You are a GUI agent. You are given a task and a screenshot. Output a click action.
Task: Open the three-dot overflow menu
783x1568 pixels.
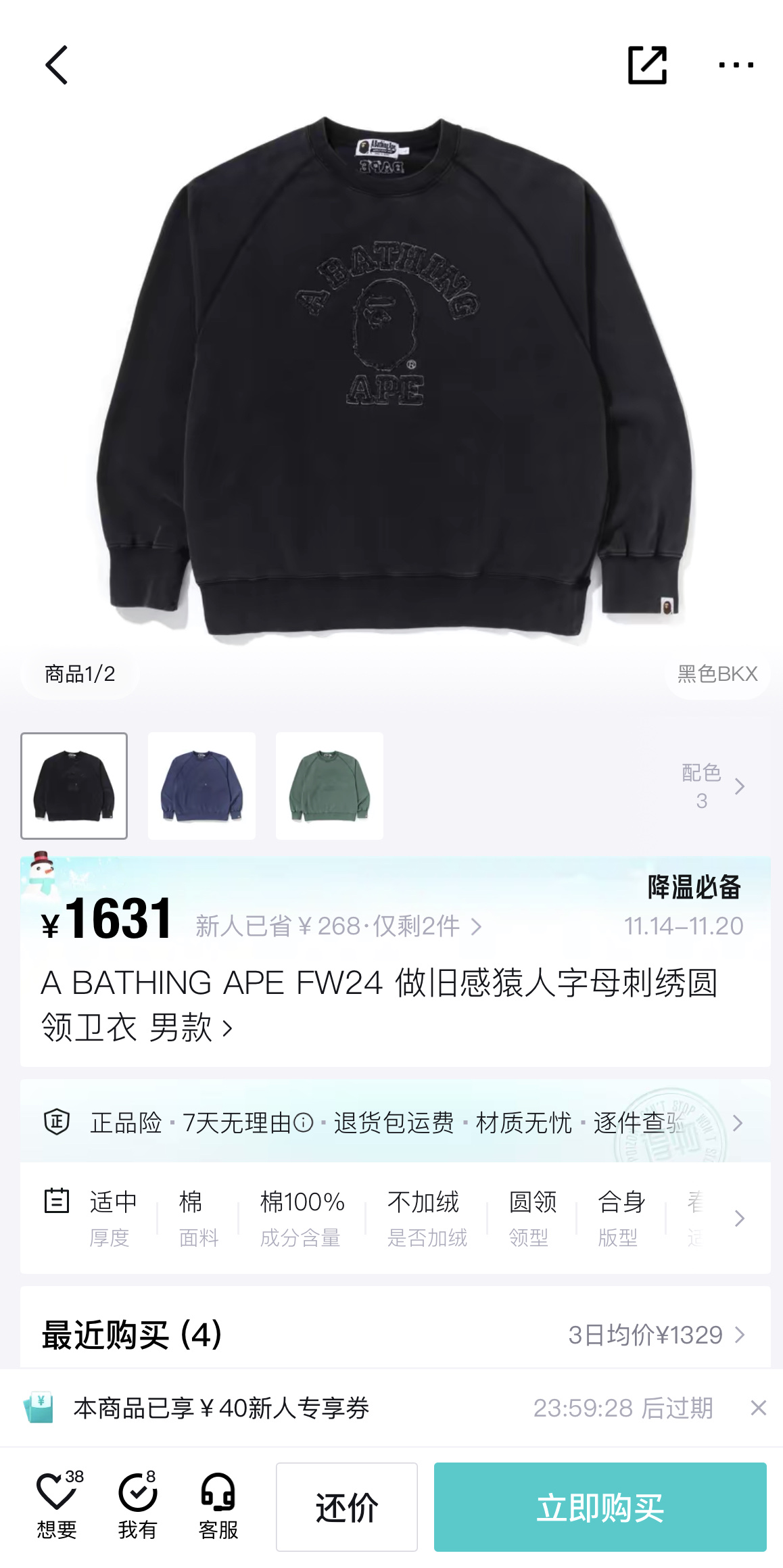click(x=736, y=66)
